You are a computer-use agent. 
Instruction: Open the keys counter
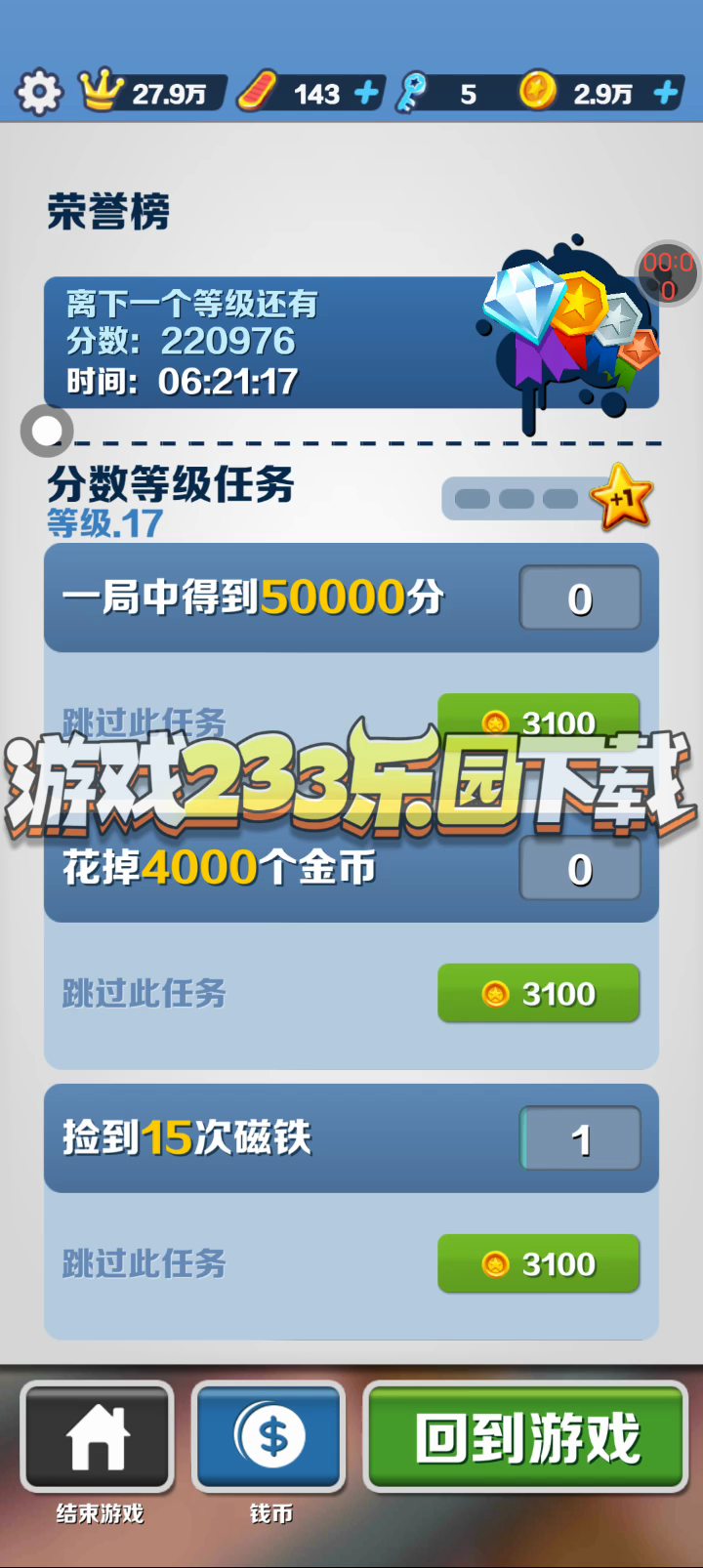point(444,94)
